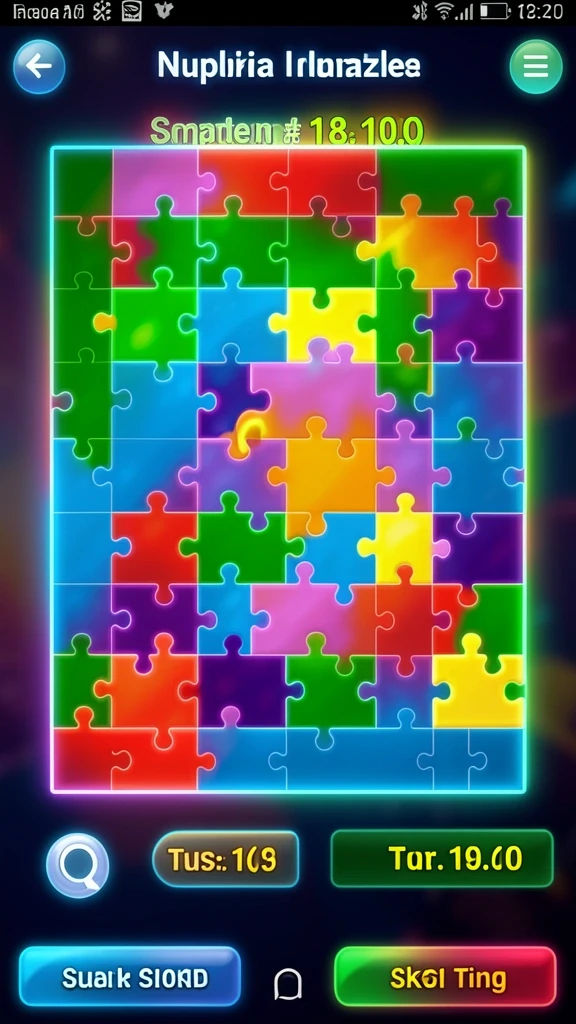Viewport: 576px width, 1024px height.
Task: Tap the Skol Ting button
Action: [x=445, y=977]
